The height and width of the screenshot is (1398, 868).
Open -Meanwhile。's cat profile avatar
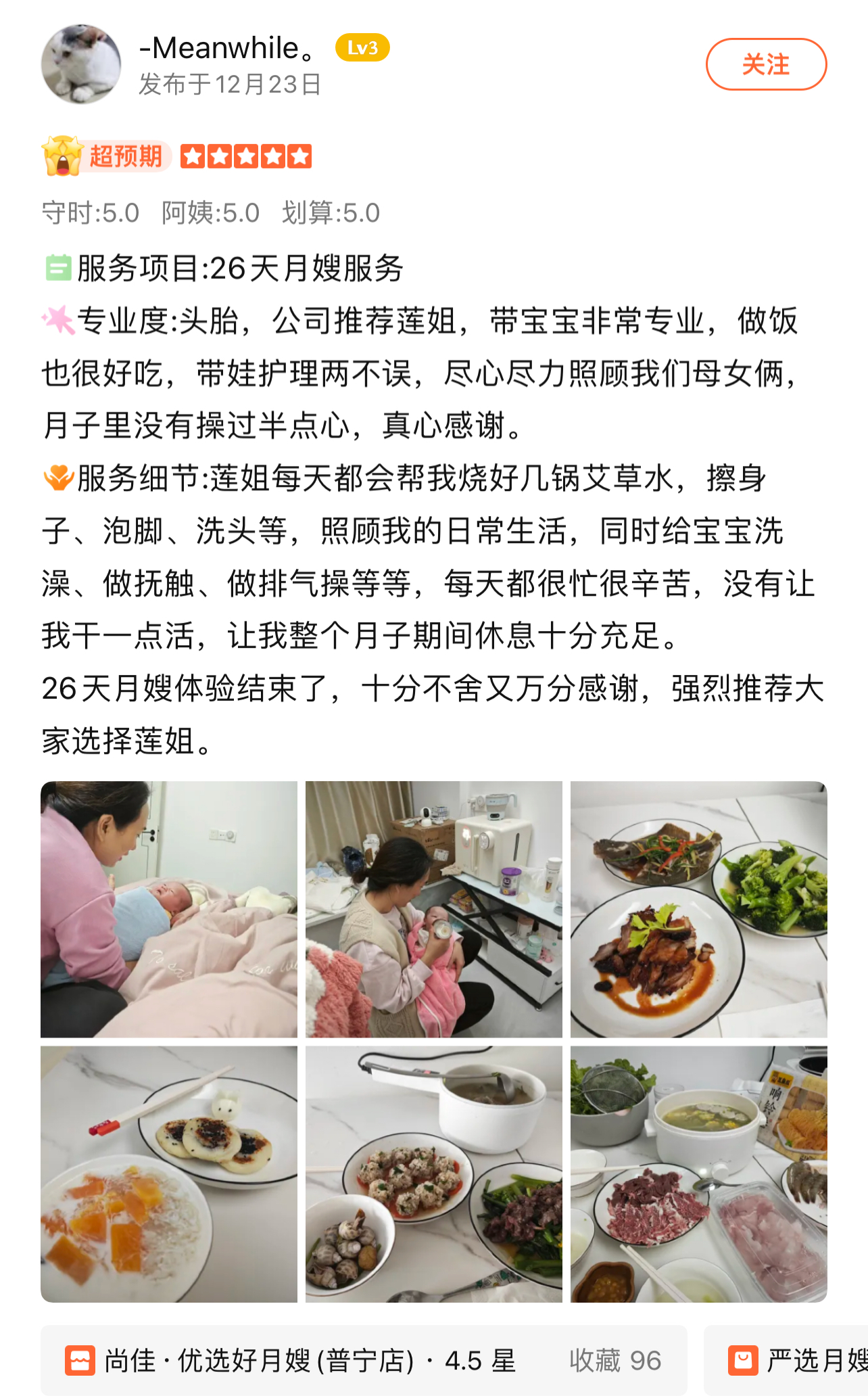(x=81, y=64)
